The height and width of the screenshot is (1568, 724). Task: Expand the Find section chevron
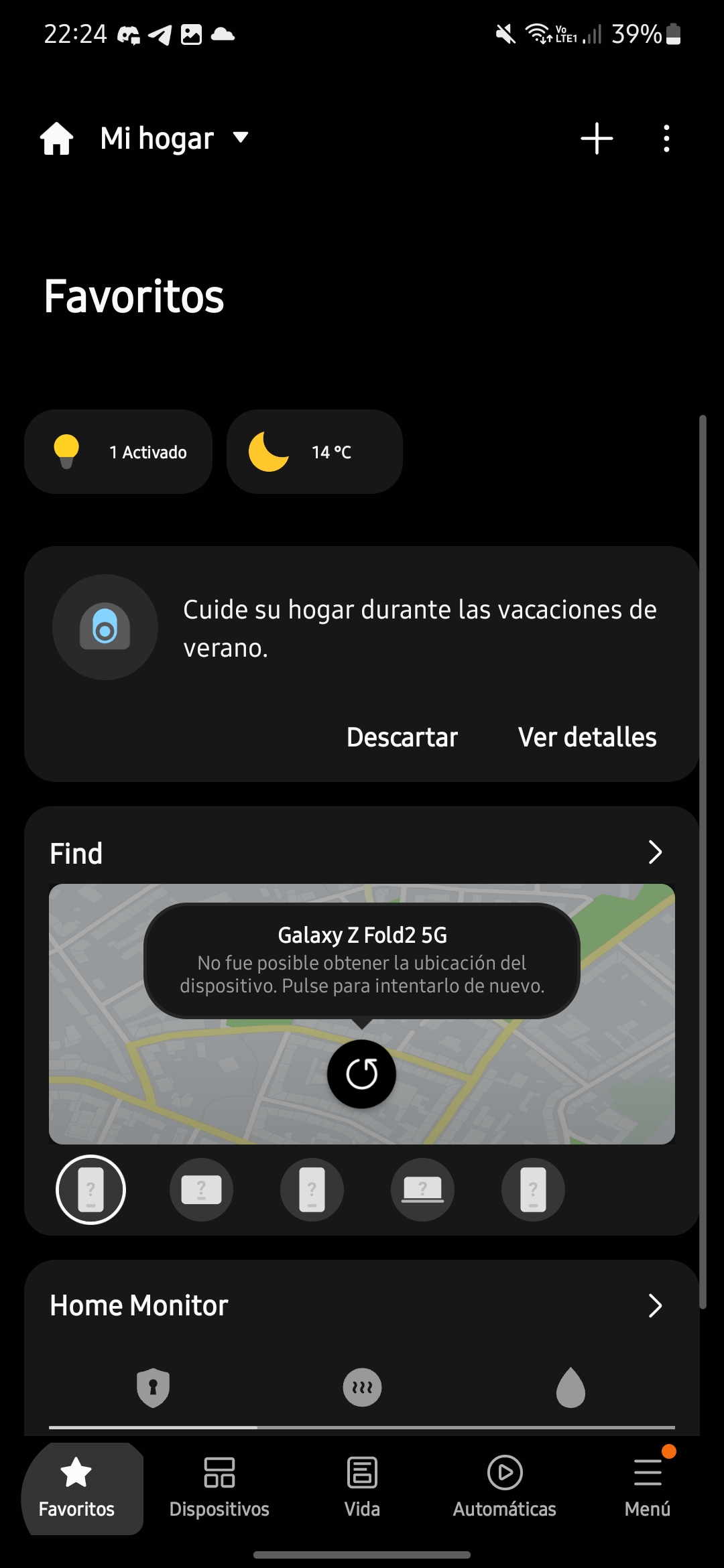pos(655,852)
